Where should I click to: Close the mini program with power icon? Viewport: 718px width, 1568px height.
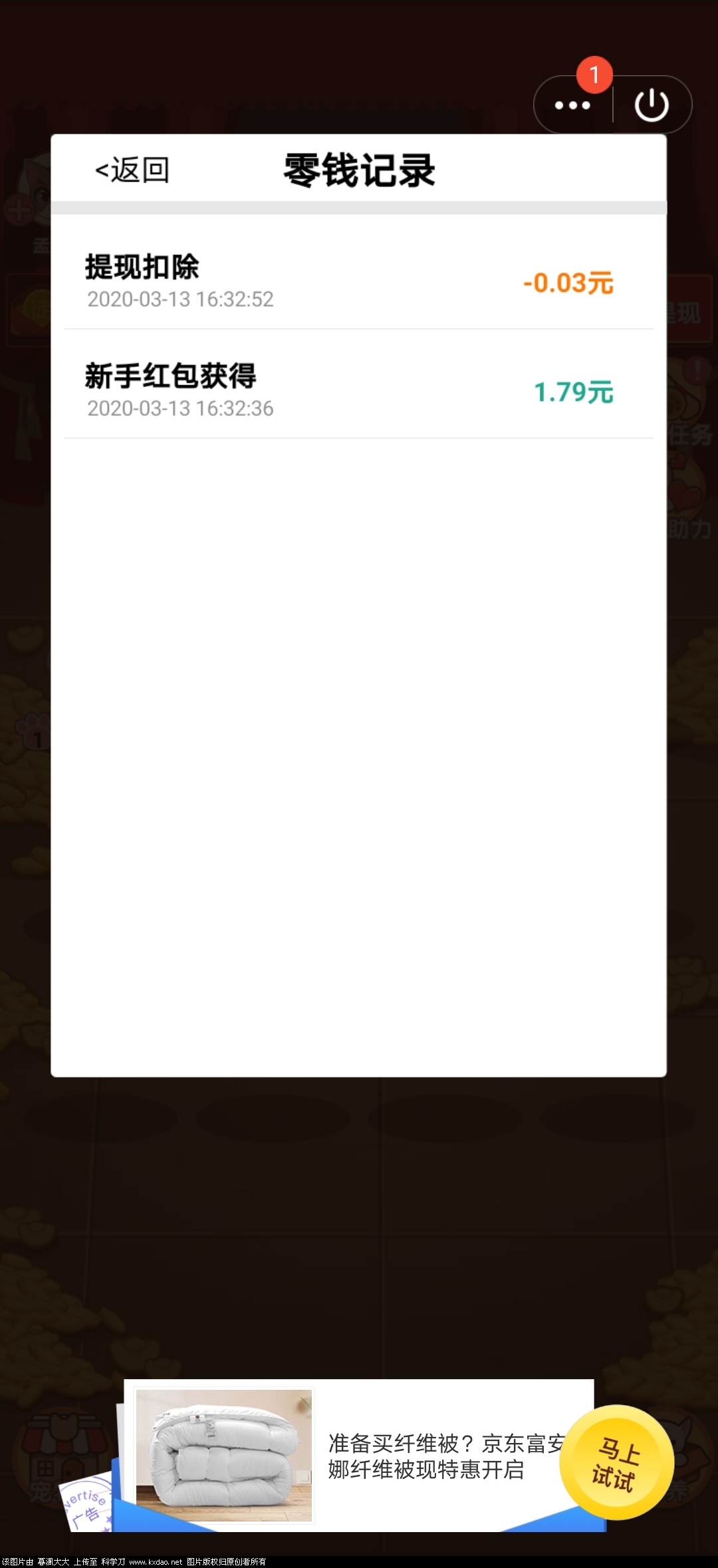[652, 105]
